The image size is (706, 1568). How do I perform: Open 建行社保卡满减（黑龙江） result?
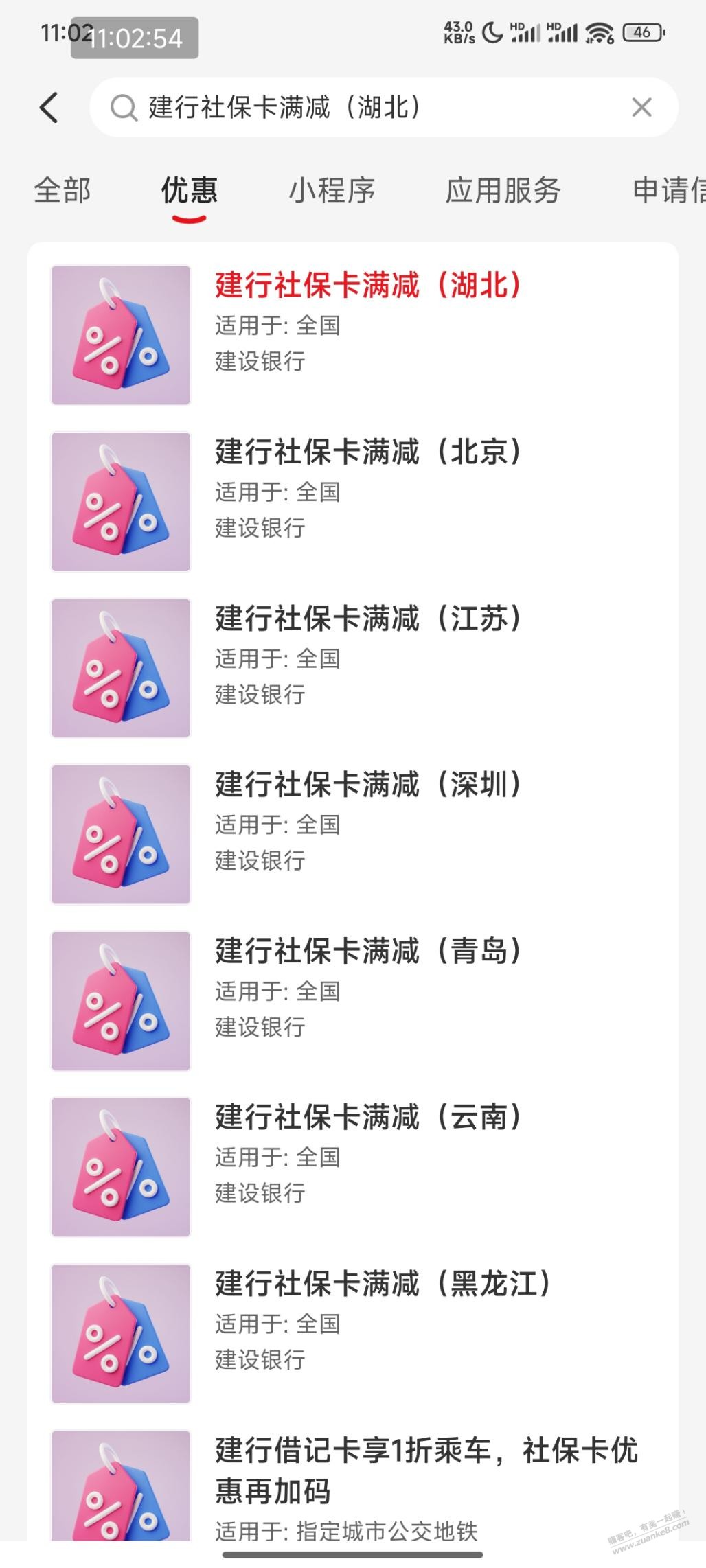[382, 1284]
